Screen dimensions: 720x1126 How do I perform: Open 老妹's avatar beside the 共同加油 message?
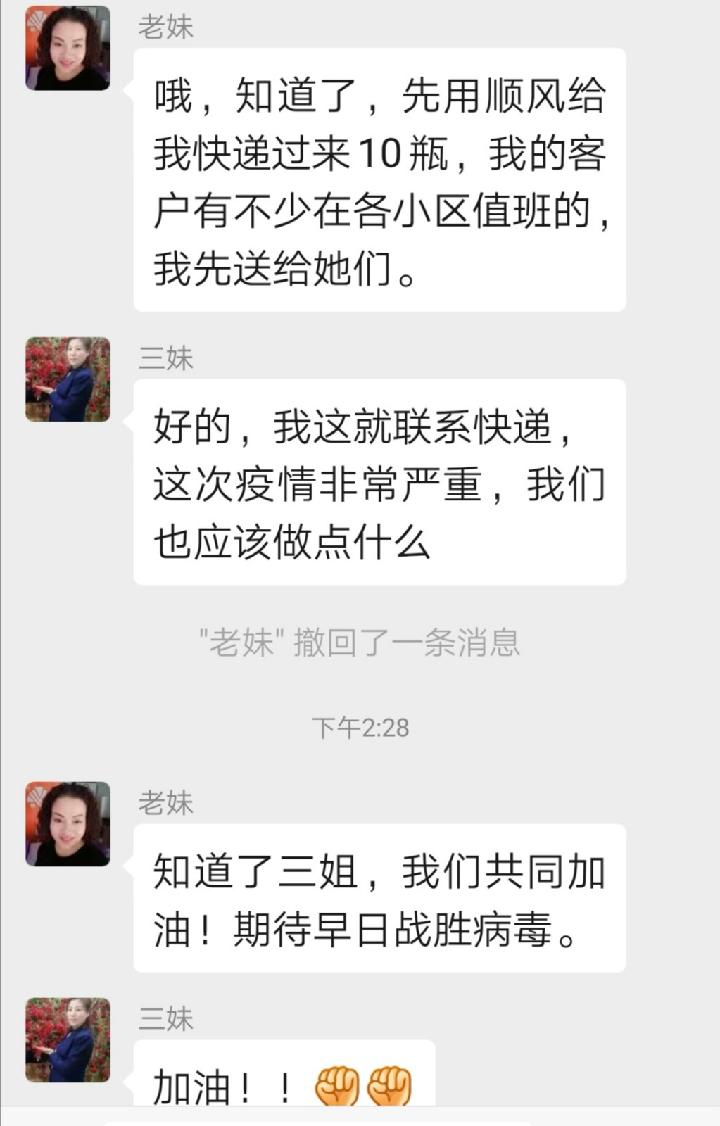pos(67,824)
